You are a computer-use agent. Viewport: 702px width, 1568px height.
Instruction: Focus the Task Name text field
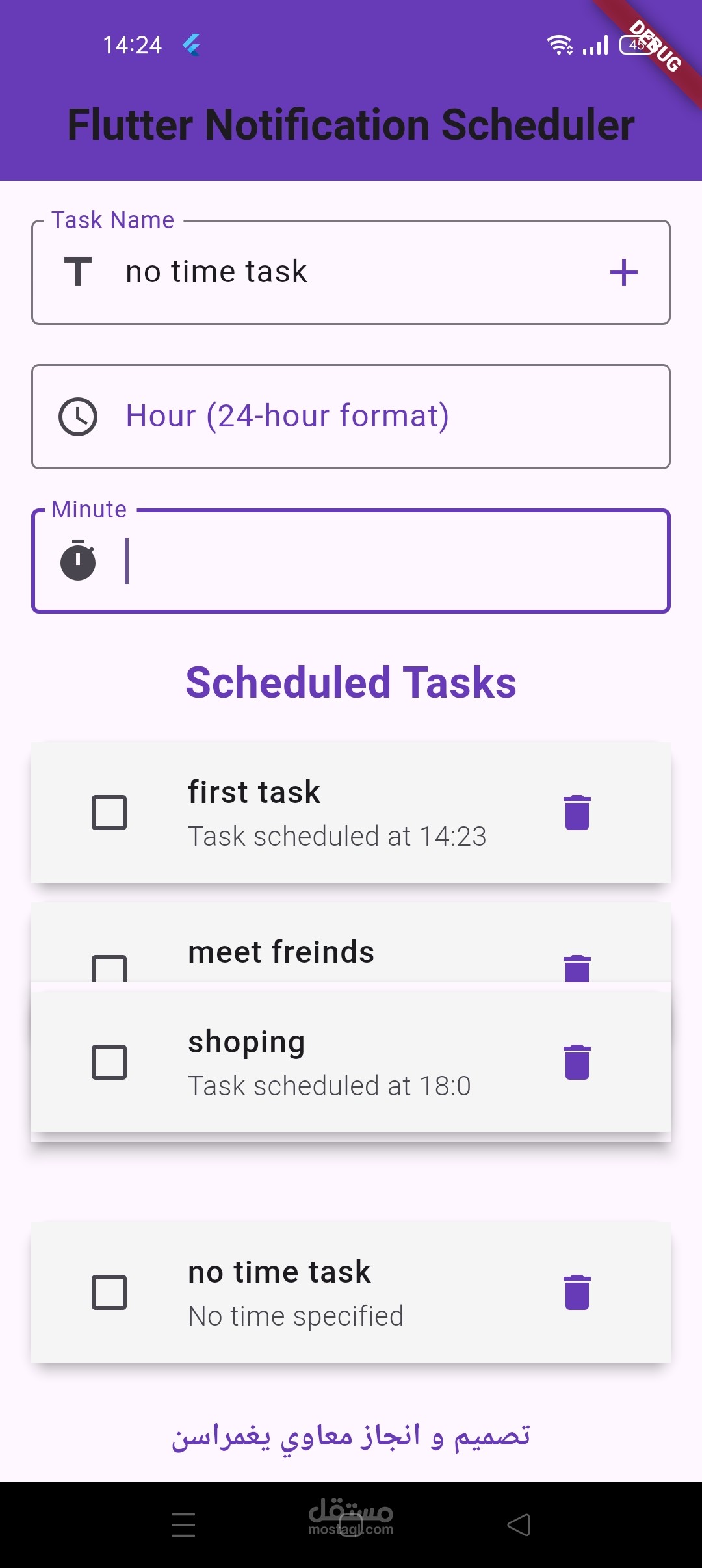351,272
